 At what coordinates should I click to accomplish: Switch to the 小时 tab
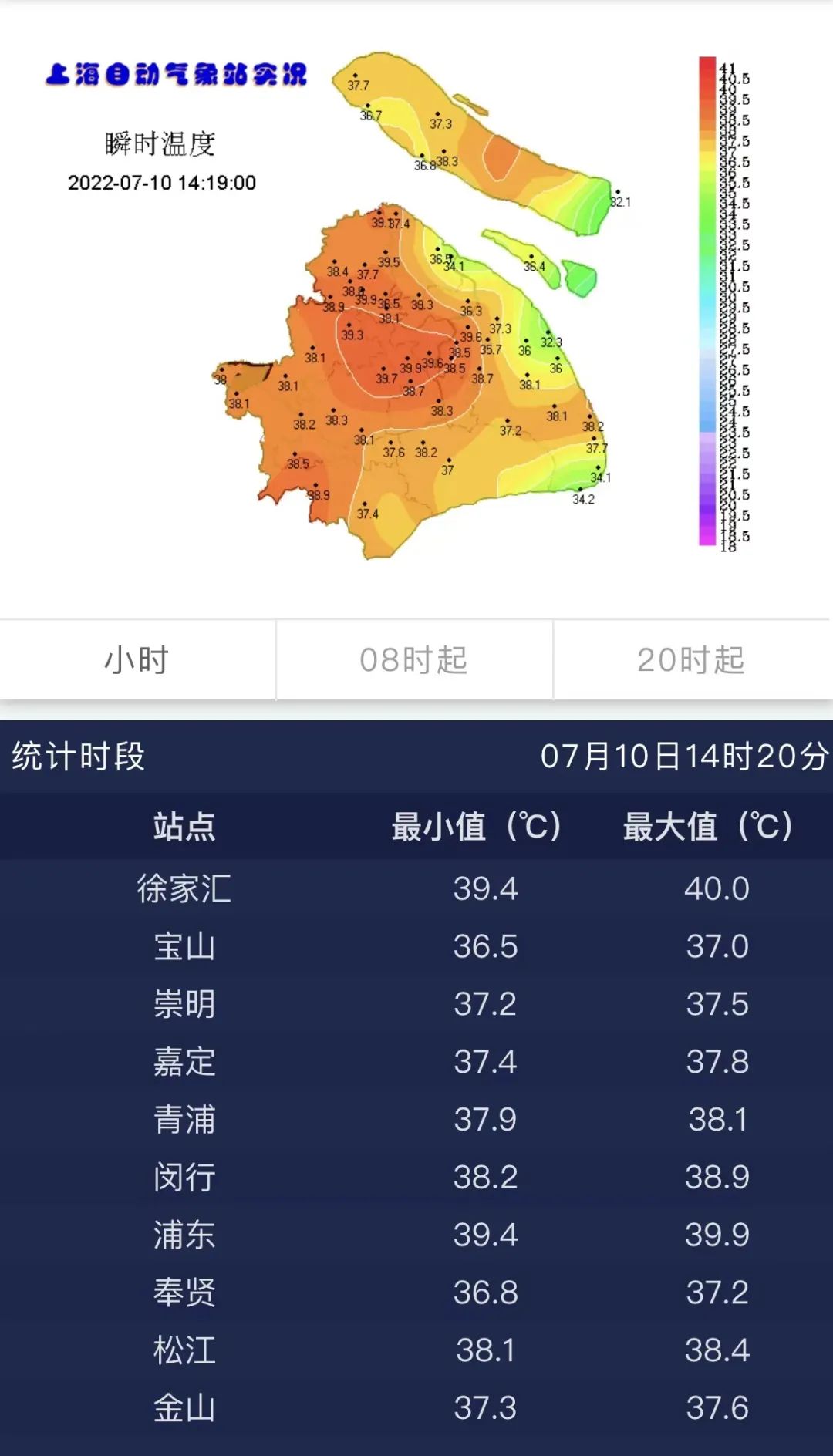click(x=137, y=660)
